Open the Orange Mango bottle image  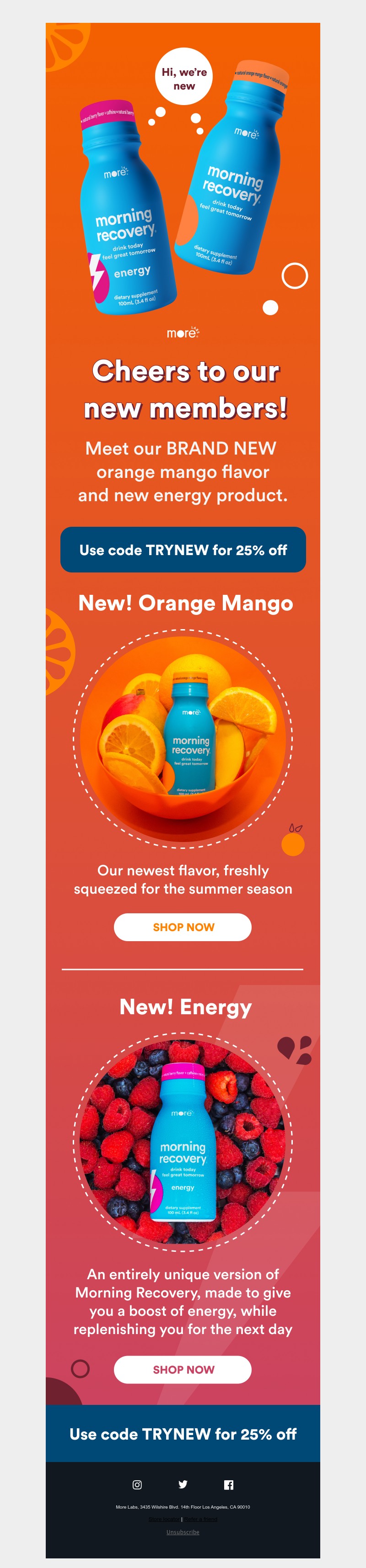tap(183, 738)
